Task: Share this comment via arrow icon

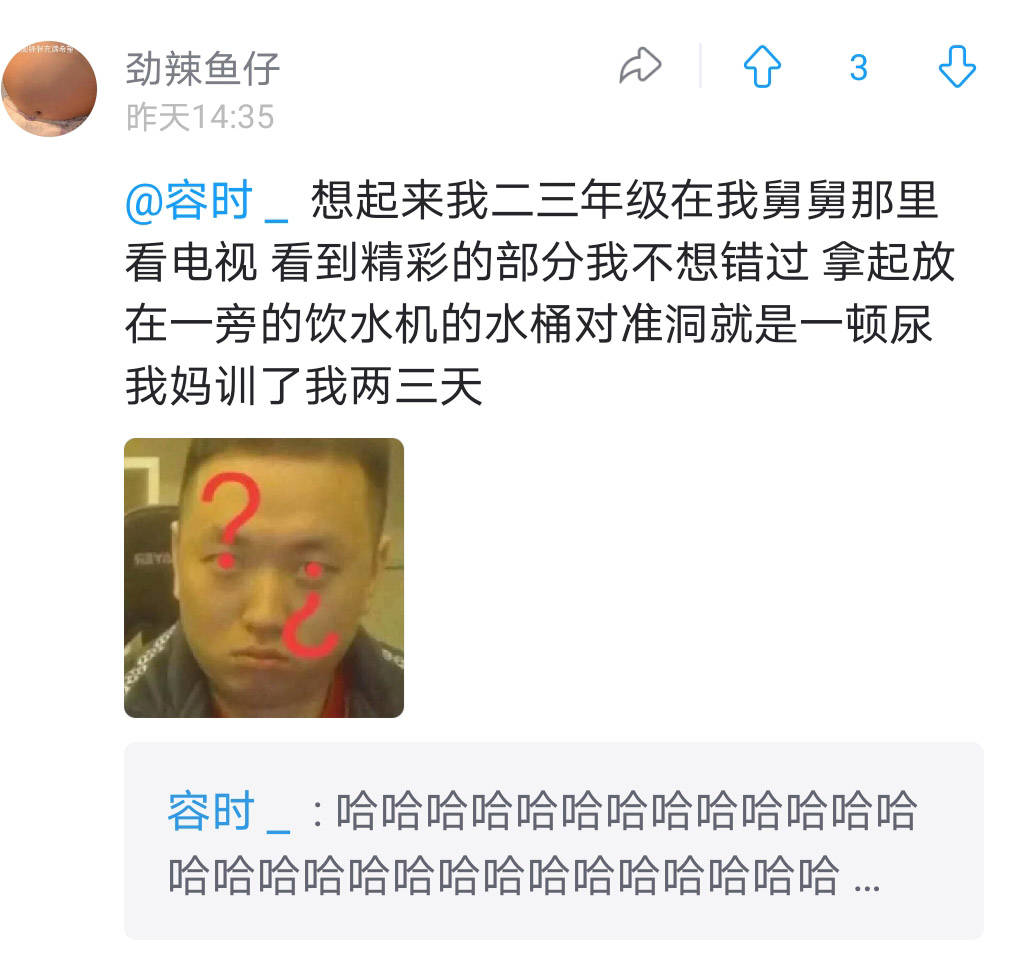Action: point(640,67)
